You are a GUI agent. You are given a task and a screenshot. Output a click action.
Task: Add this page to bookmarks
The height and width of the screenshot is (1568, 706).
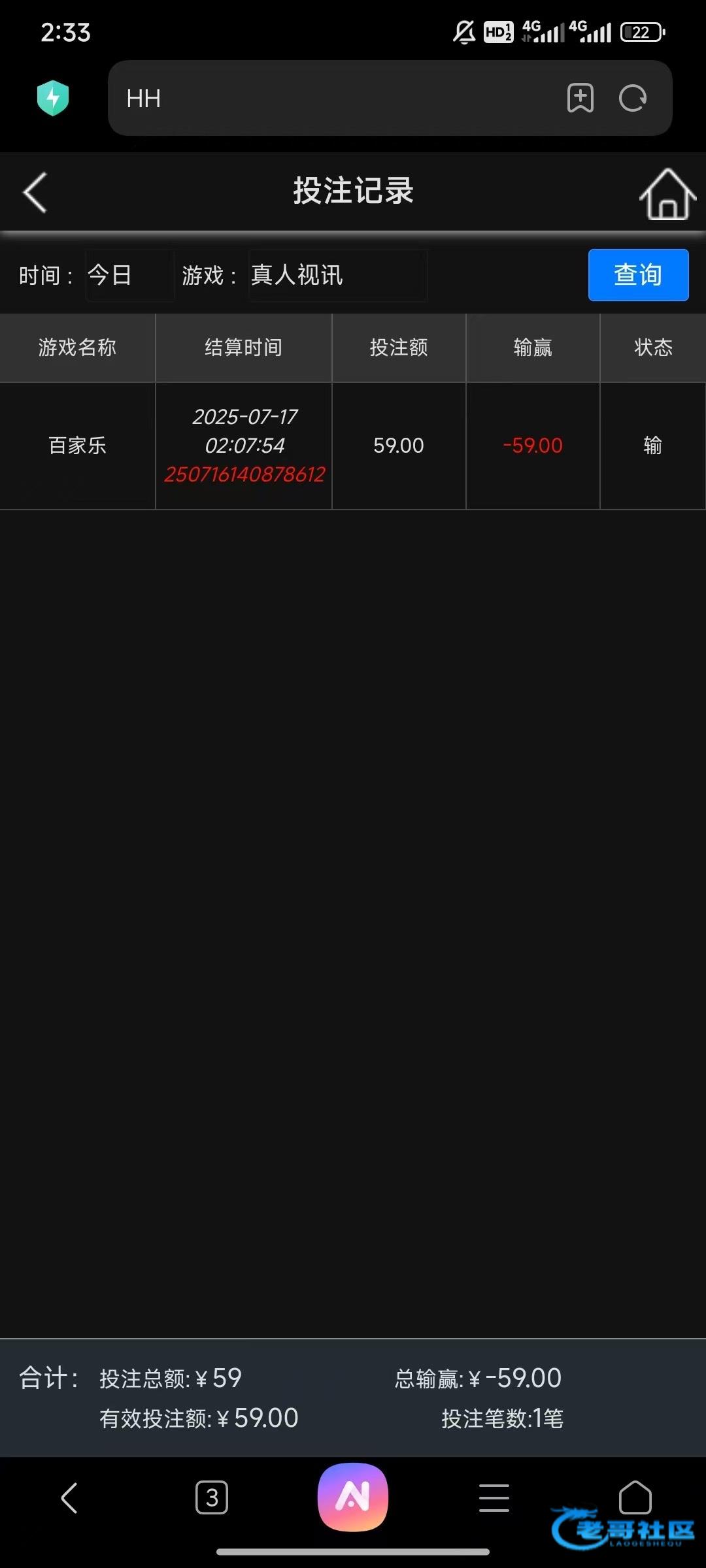point(580,98)
